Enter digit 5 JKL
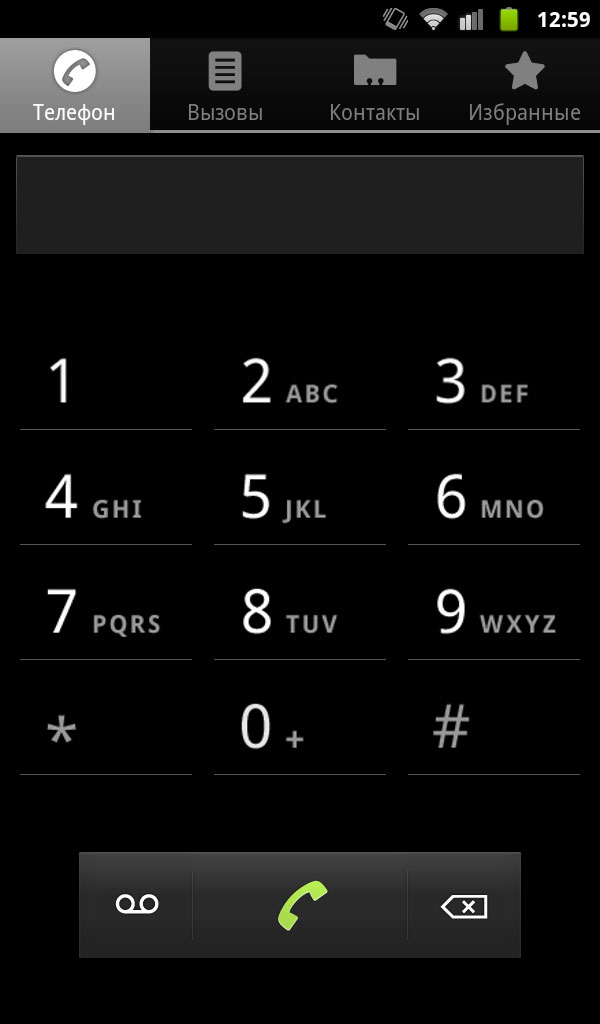The image size is (600, 1024). [x=299, y=497]
